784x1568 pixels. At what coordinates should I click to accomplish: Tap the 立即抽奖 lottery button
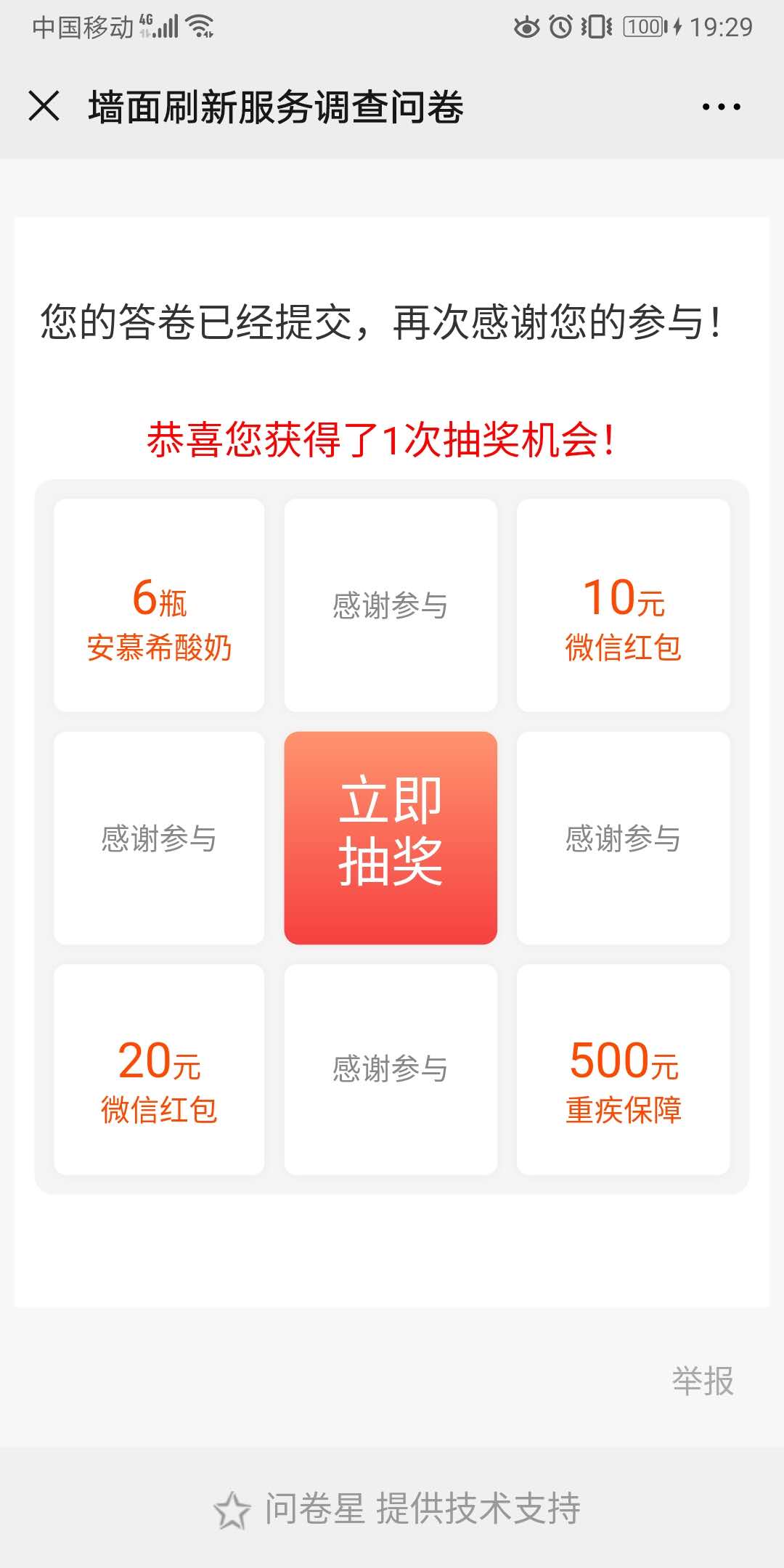click(x=391, y=838)
